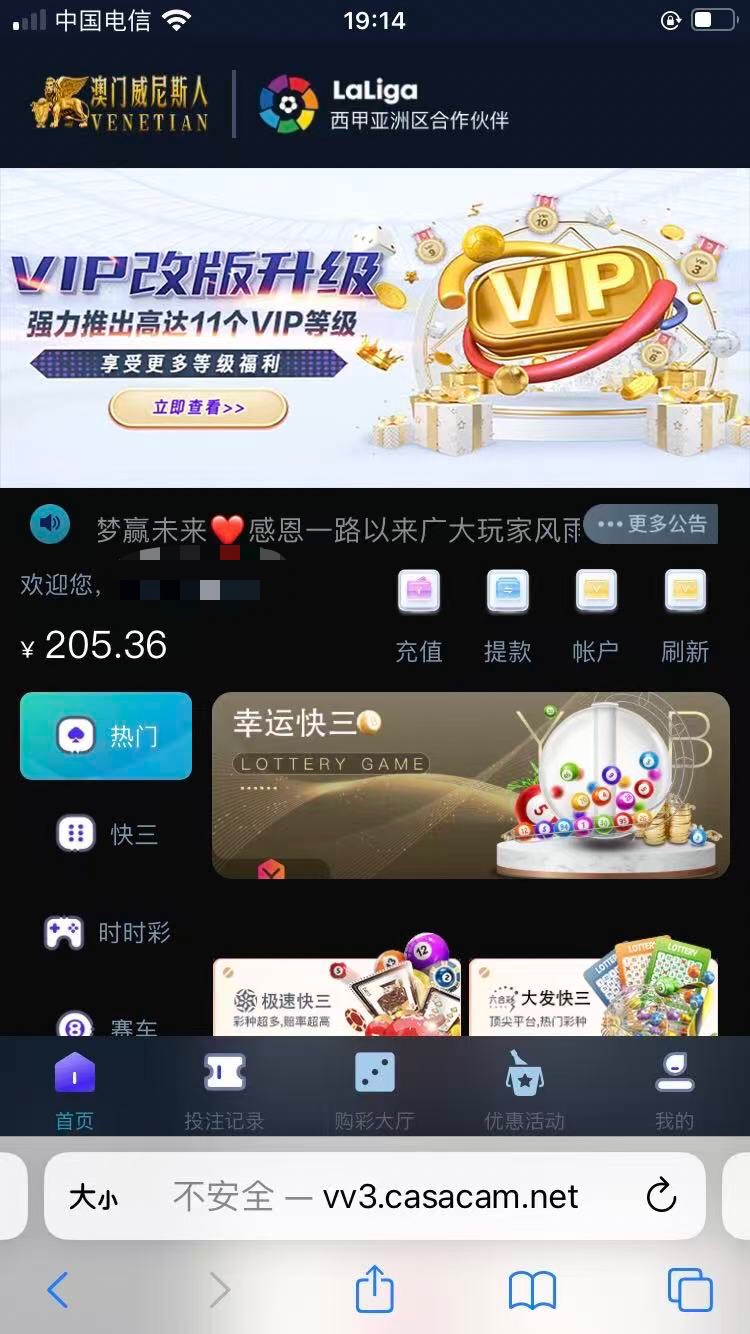Tap 刷新 to refresh balance
The image size is (750, 1334).
(685, 616)
